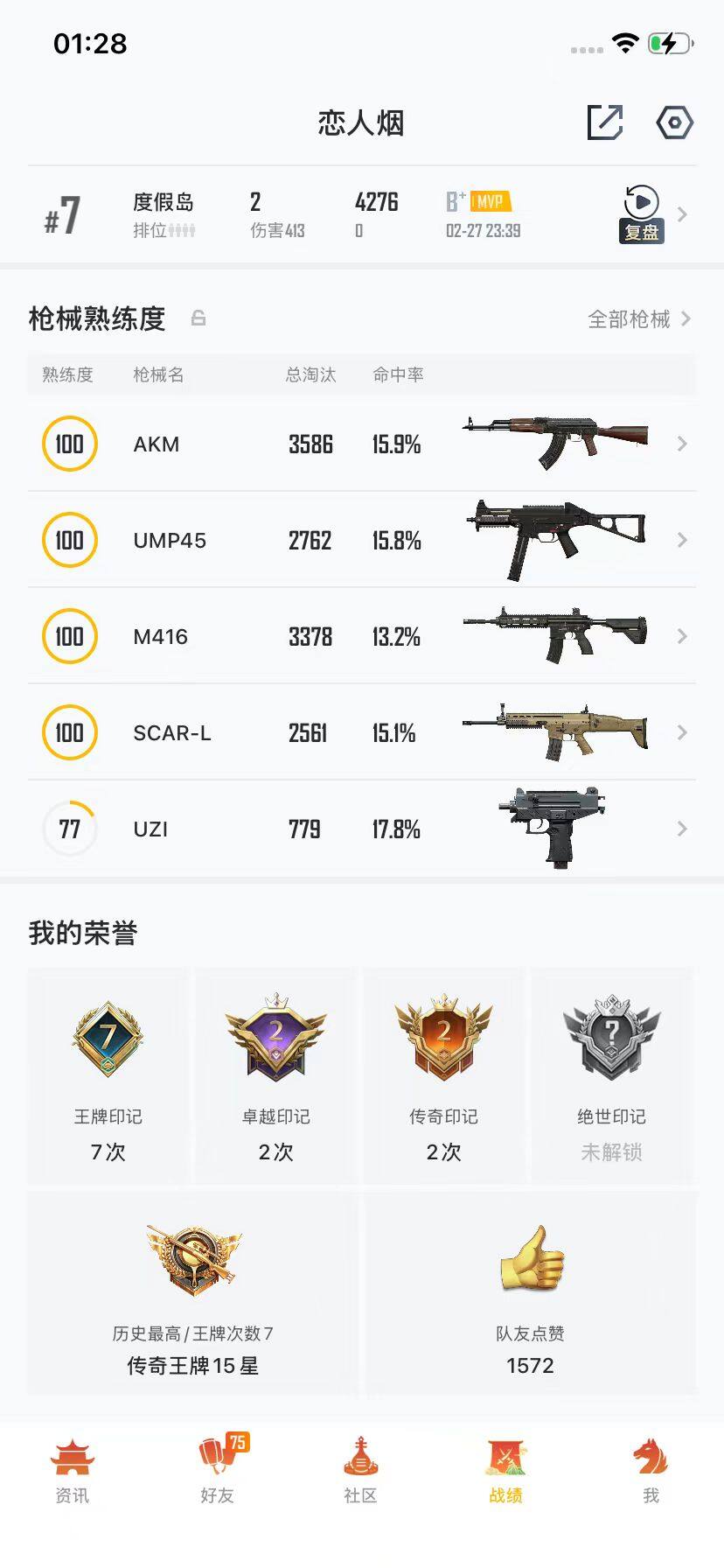Tap the 王牌印记 ace badge icon
Image resolution: width=724 pixels, height=1568 pixels.
pos(107,1039)
